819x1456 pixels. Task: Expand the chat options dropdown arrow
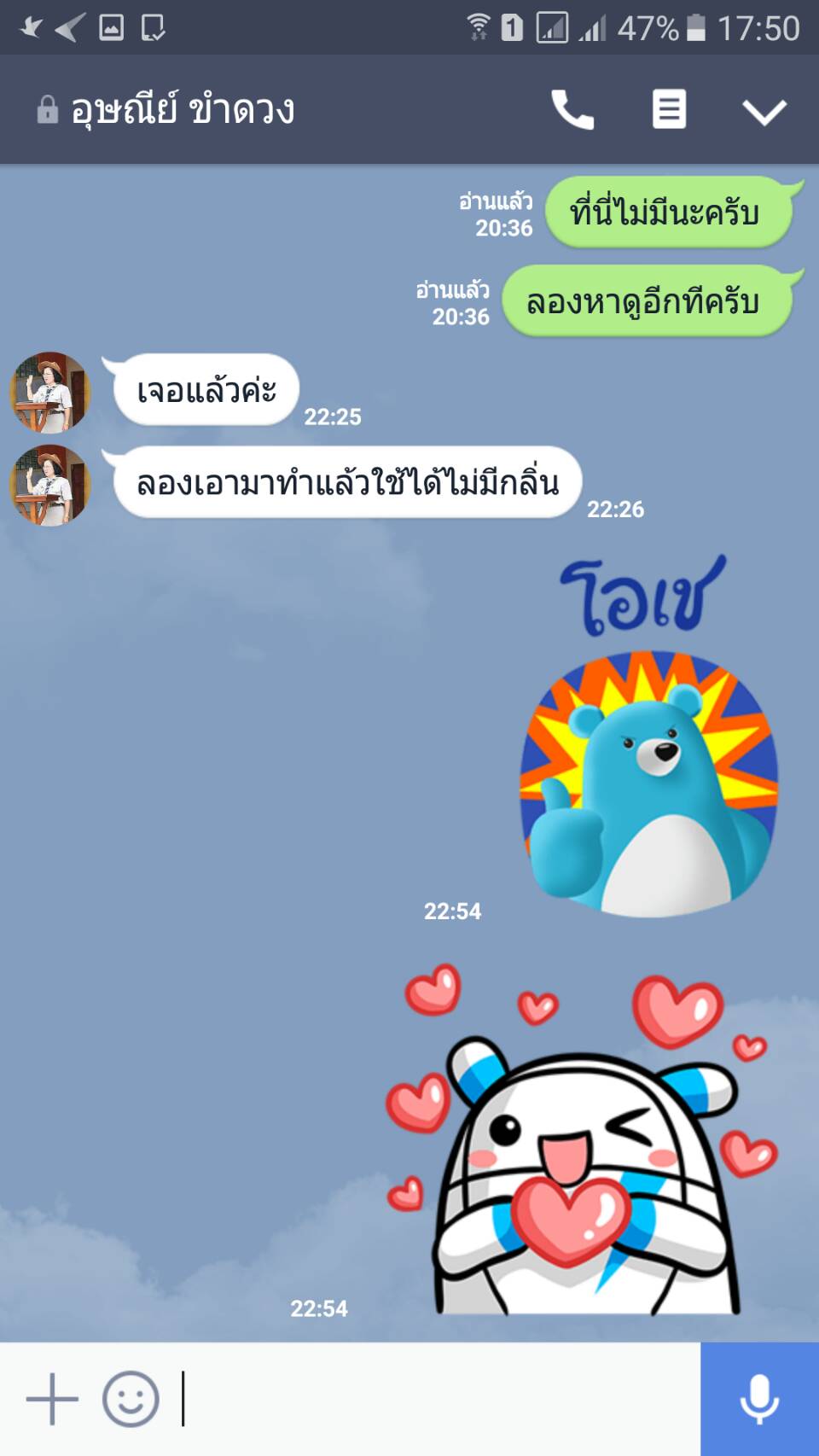point(764,111)
